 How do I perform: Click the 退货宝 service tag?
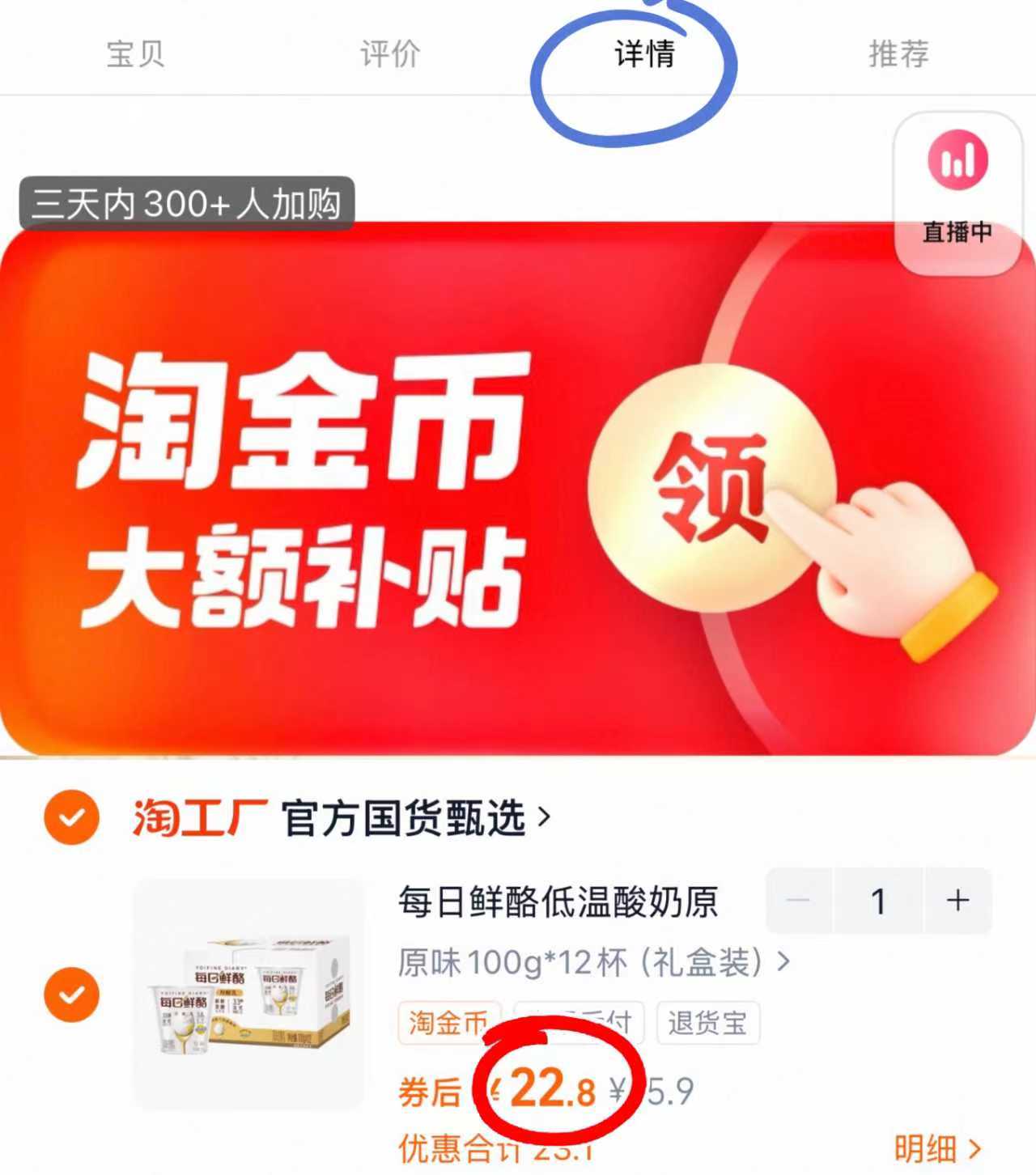[x=707, y=1023]
